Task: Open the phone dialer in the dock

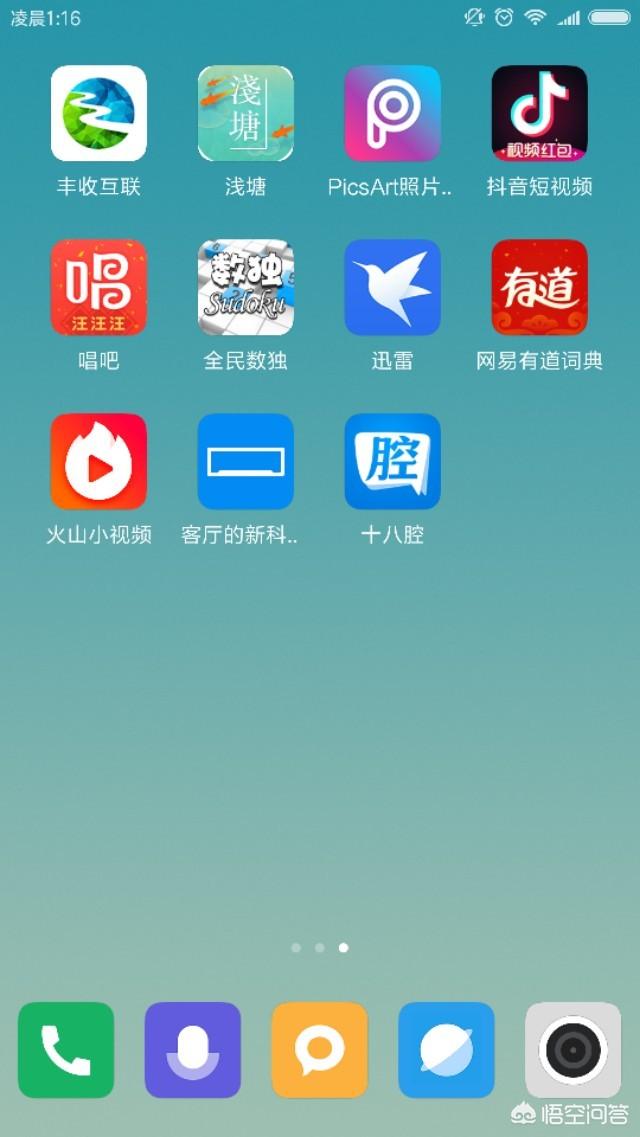Action: pos(66,1050)
